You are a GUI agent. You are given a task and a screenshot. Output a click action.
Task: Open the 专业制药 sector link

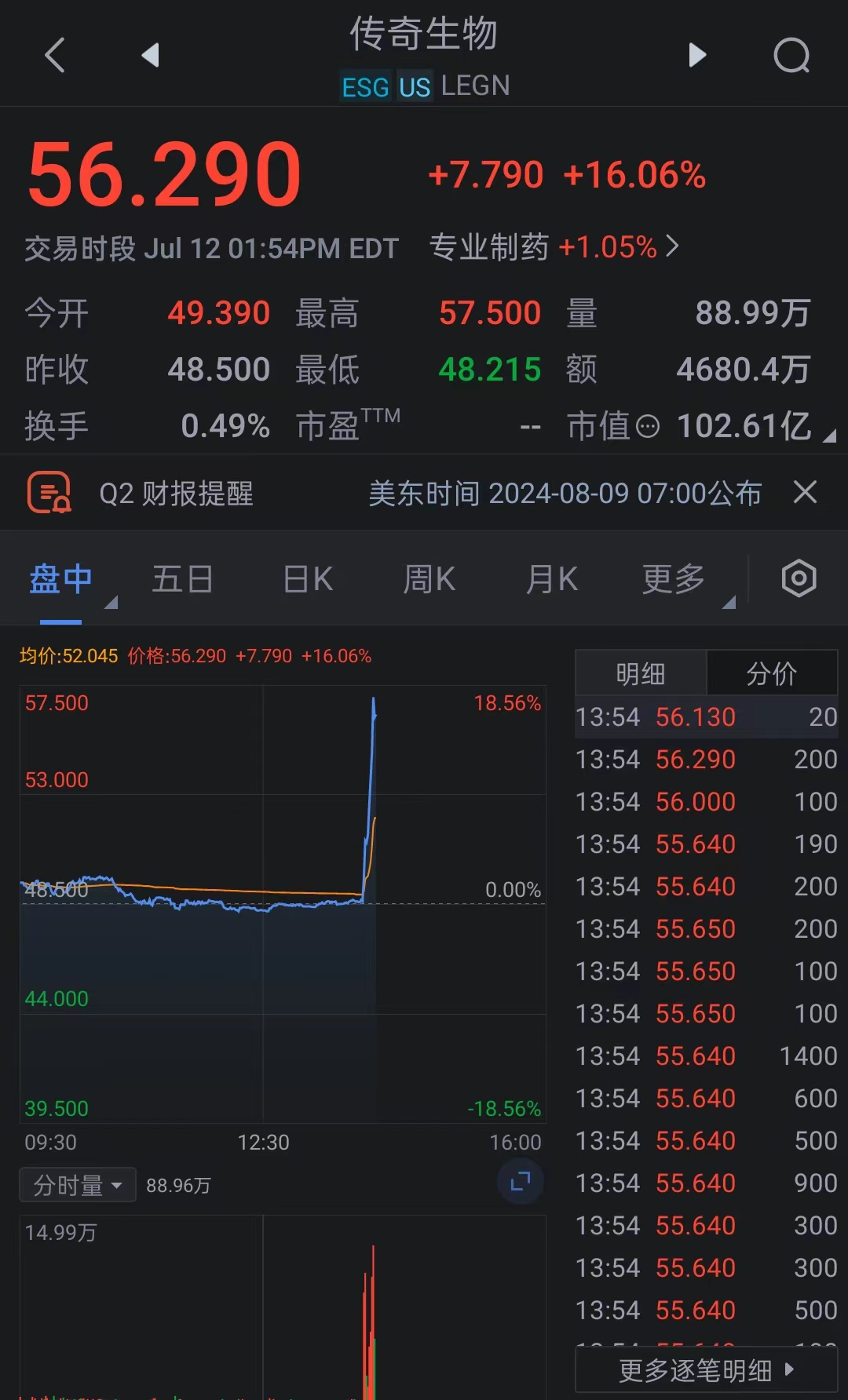554,247
